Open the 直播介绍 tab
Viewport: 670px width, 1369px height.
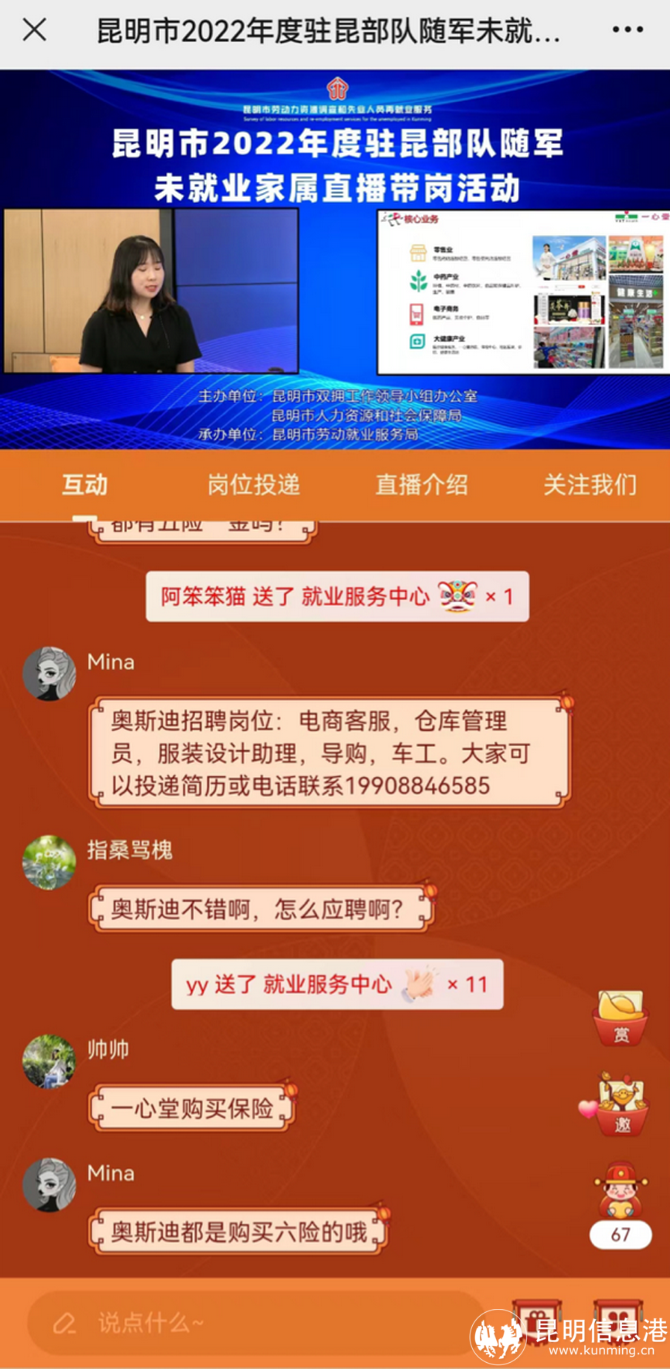tap(421, 486)
